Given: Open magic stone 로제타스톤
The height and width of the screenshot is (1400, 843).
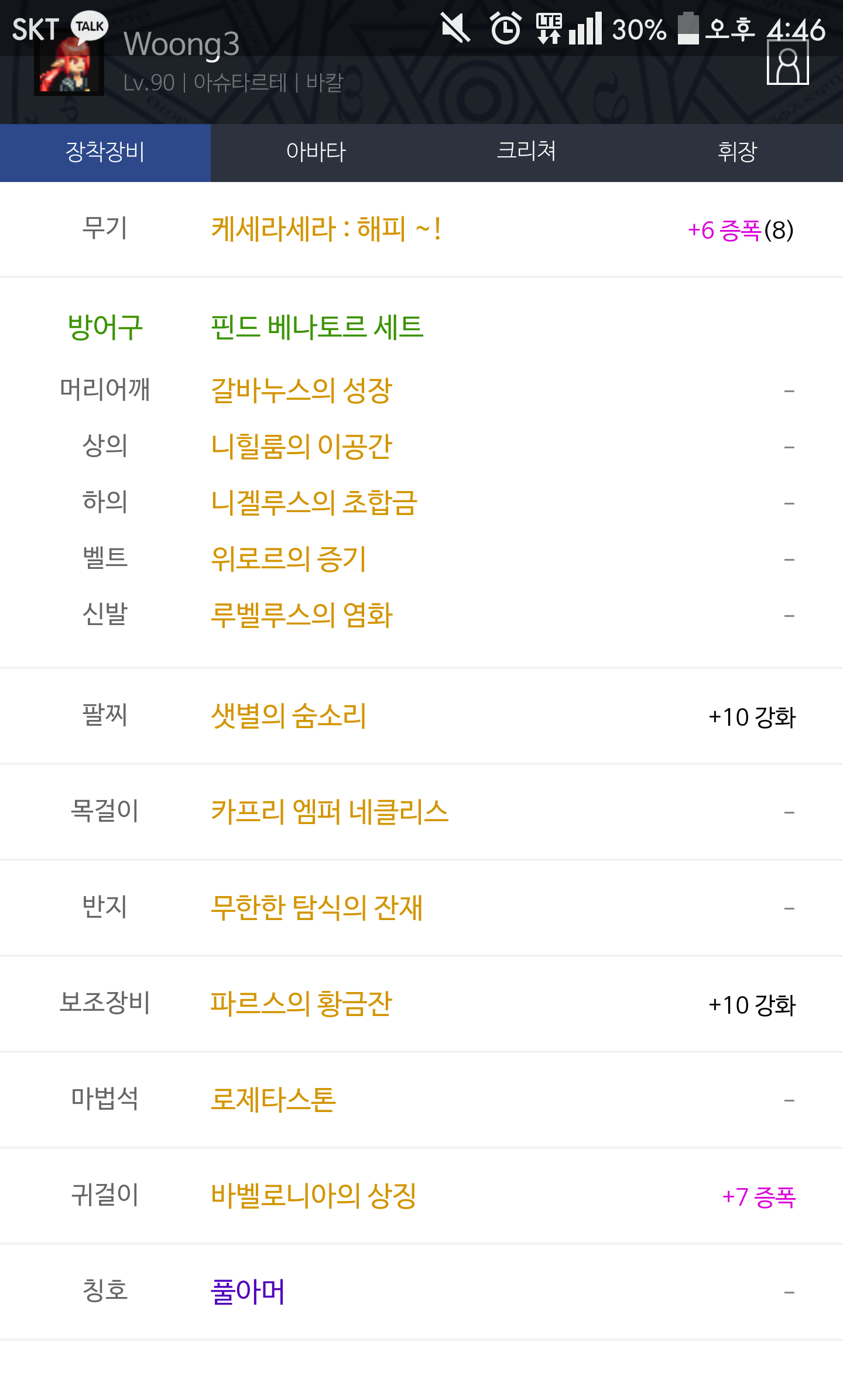Looking at the screenshot, I should point(273,1100).
